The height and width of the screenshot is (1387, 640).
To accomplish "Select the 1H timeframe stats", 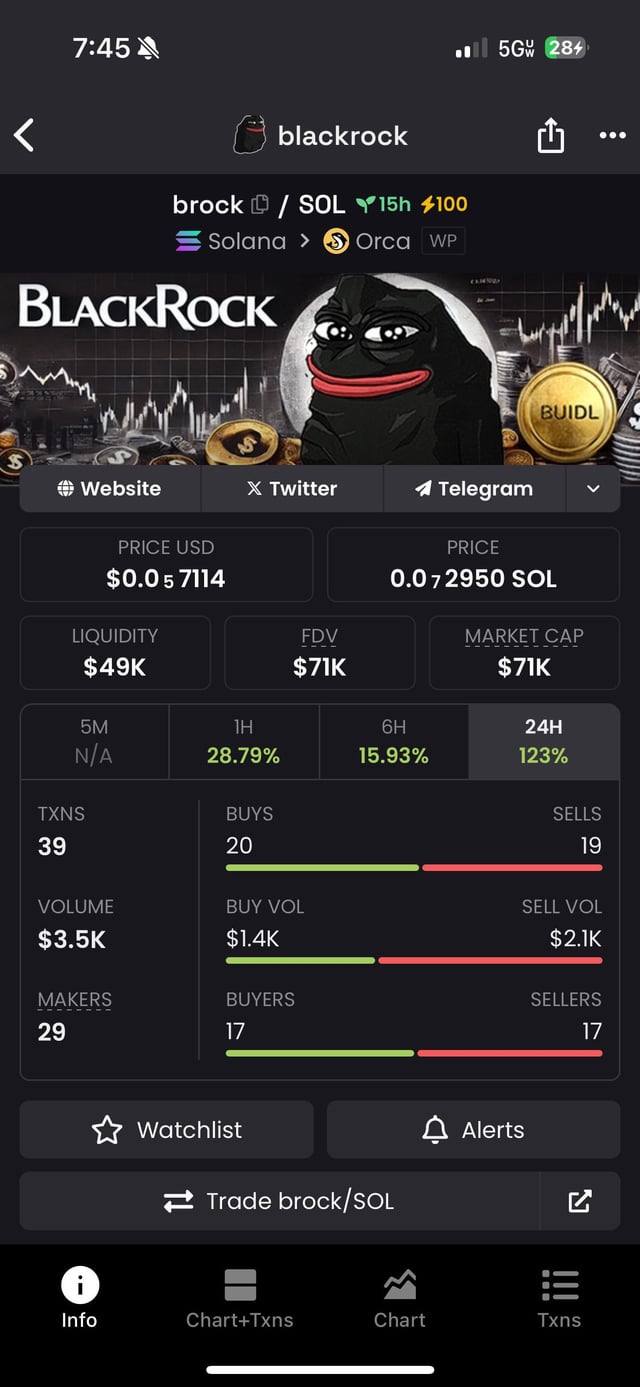I will point(243,741).
